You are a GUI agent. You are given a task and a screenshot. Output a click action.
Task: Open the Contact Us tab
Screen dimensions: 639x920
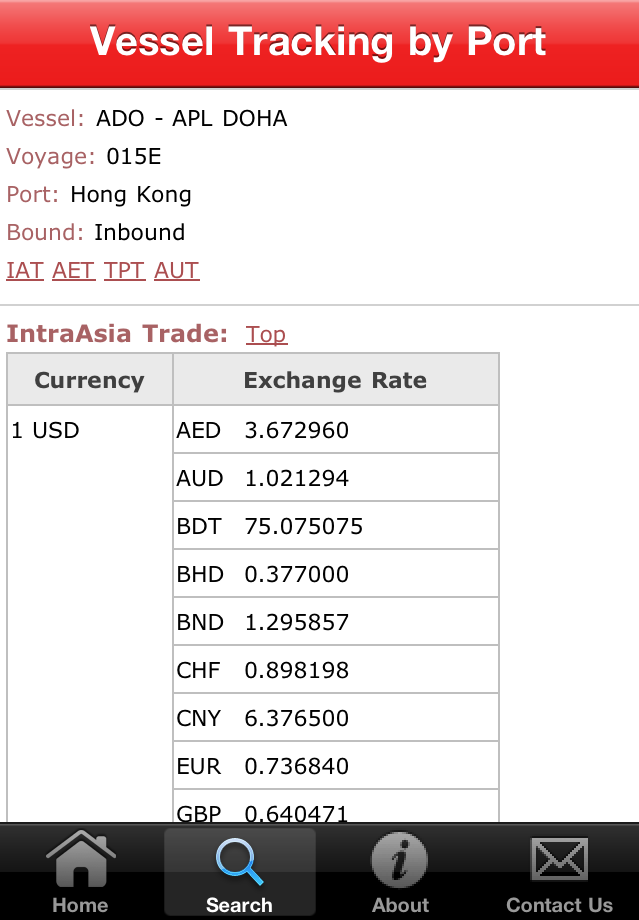[559, 873]
